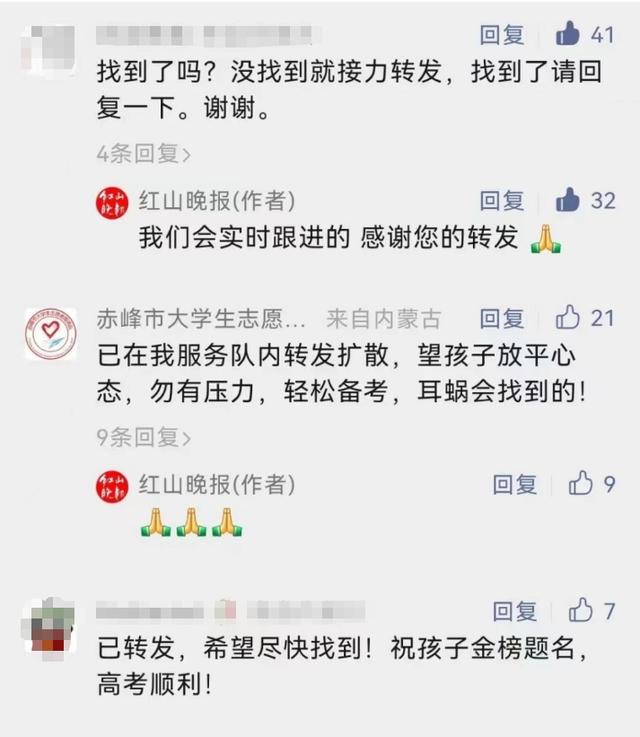Like 红山晚报's reply with 9 likes
The image size is (640, 737).
581,484
